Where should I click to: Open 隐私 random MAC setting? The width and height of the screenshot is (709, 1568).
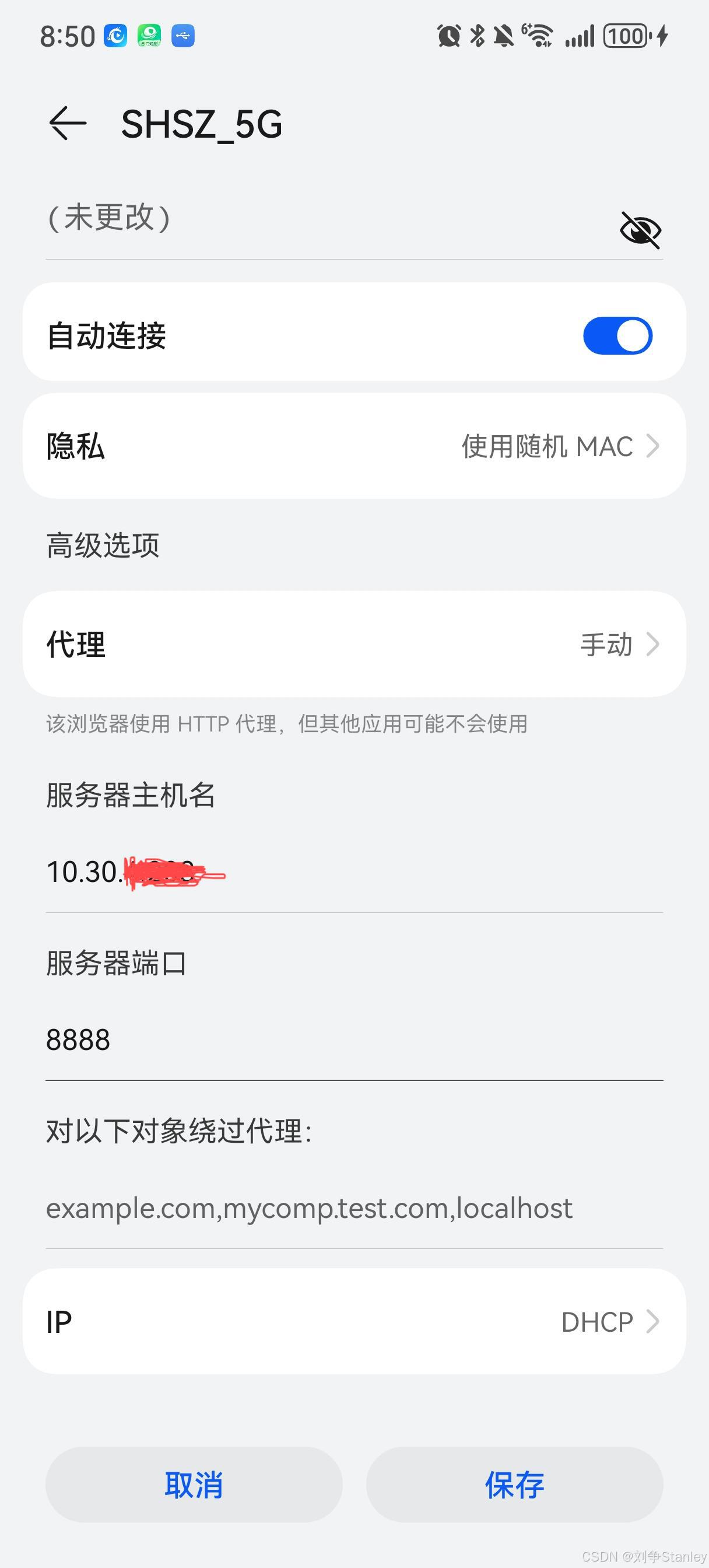[x=354, y=446]
